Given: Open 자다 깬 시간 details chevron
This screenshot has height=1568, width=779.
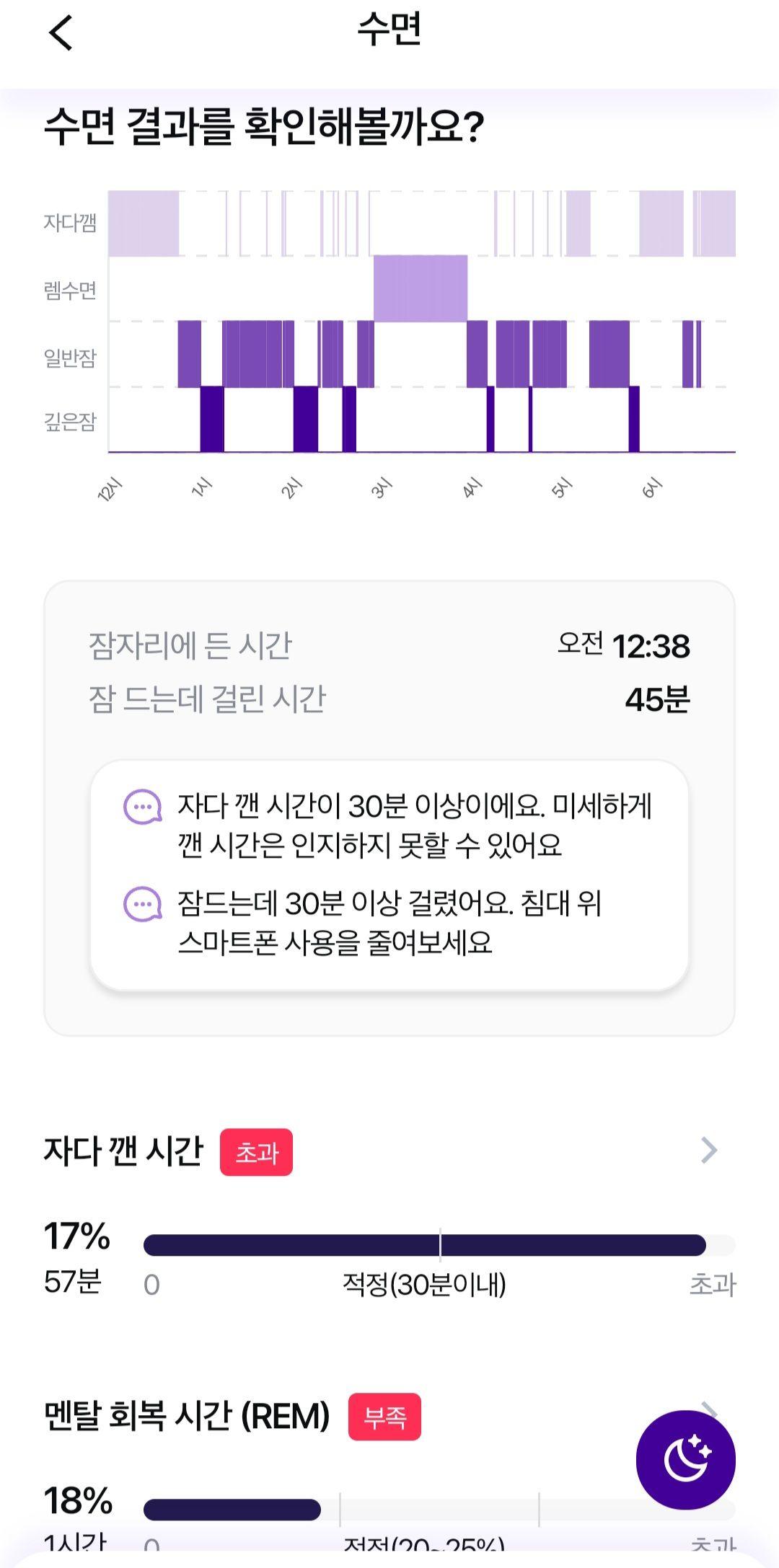Looking at the screenshot, I should pyautogui.click(x=708, y=1151).
